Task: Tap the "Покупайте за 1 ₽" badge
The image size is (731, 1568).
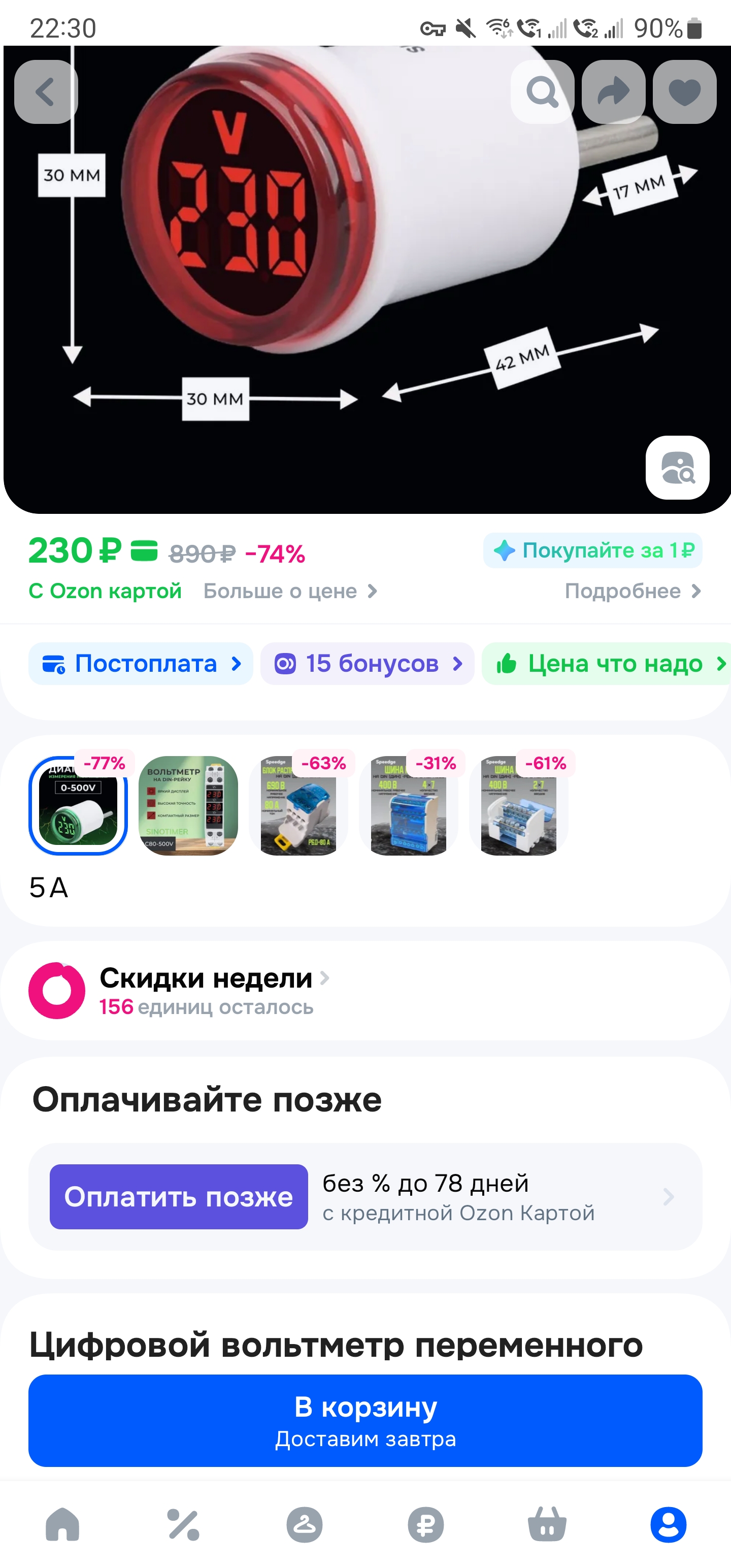Action: point(593,551)
